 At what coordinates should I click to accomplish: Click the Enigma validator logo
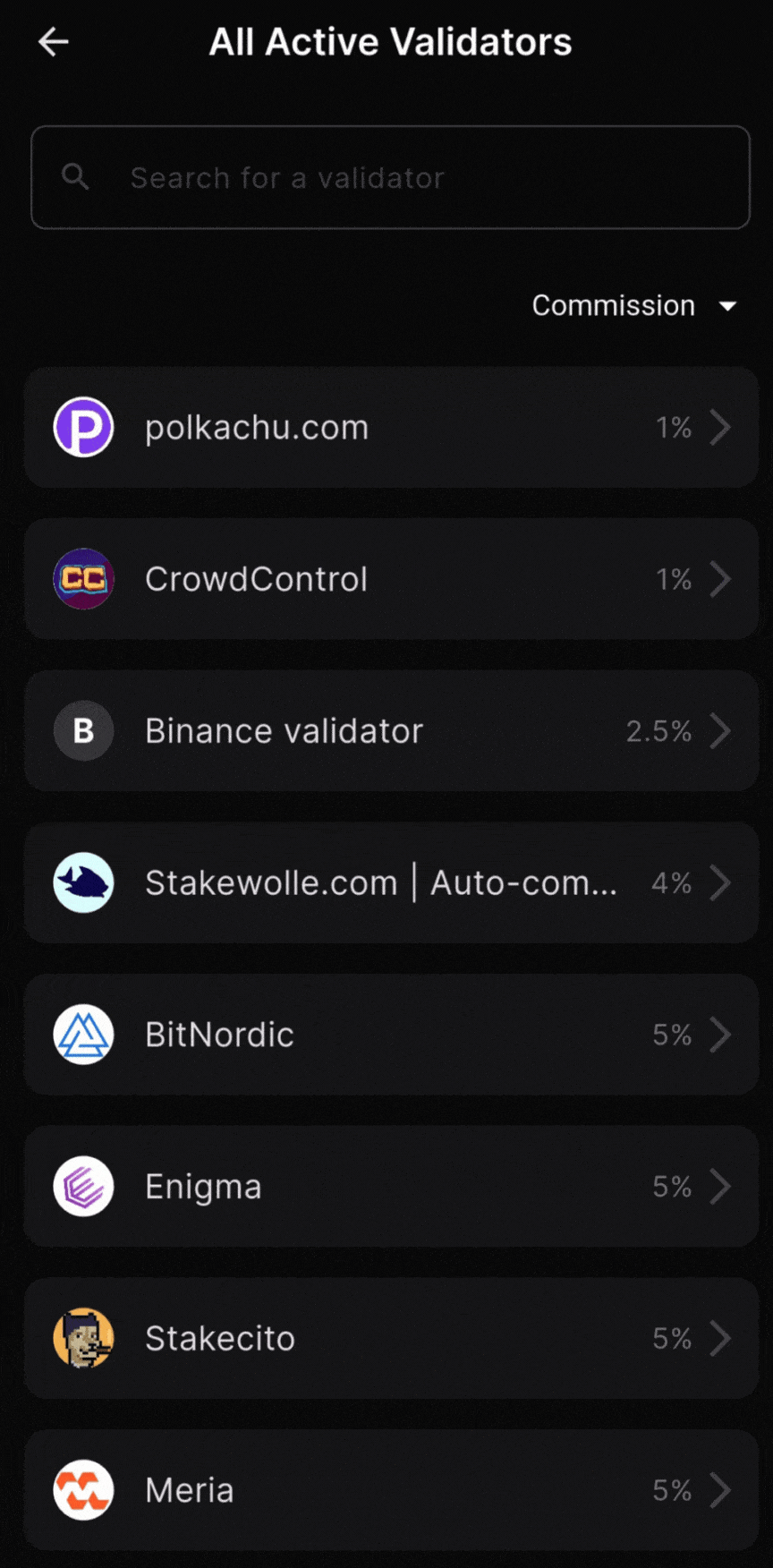82,1186
